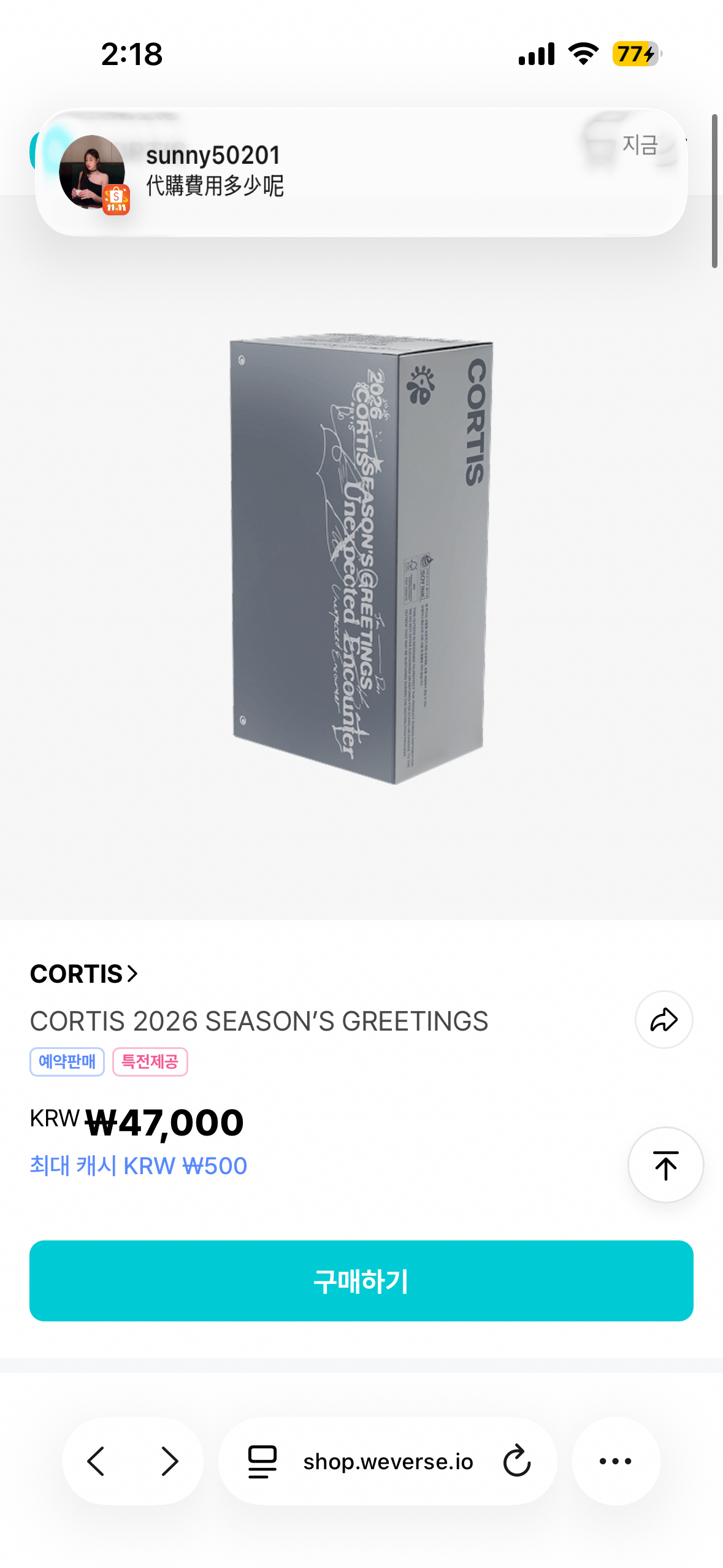Select the 특전제공 tag
The image size is (723, 1568).
150,1061
